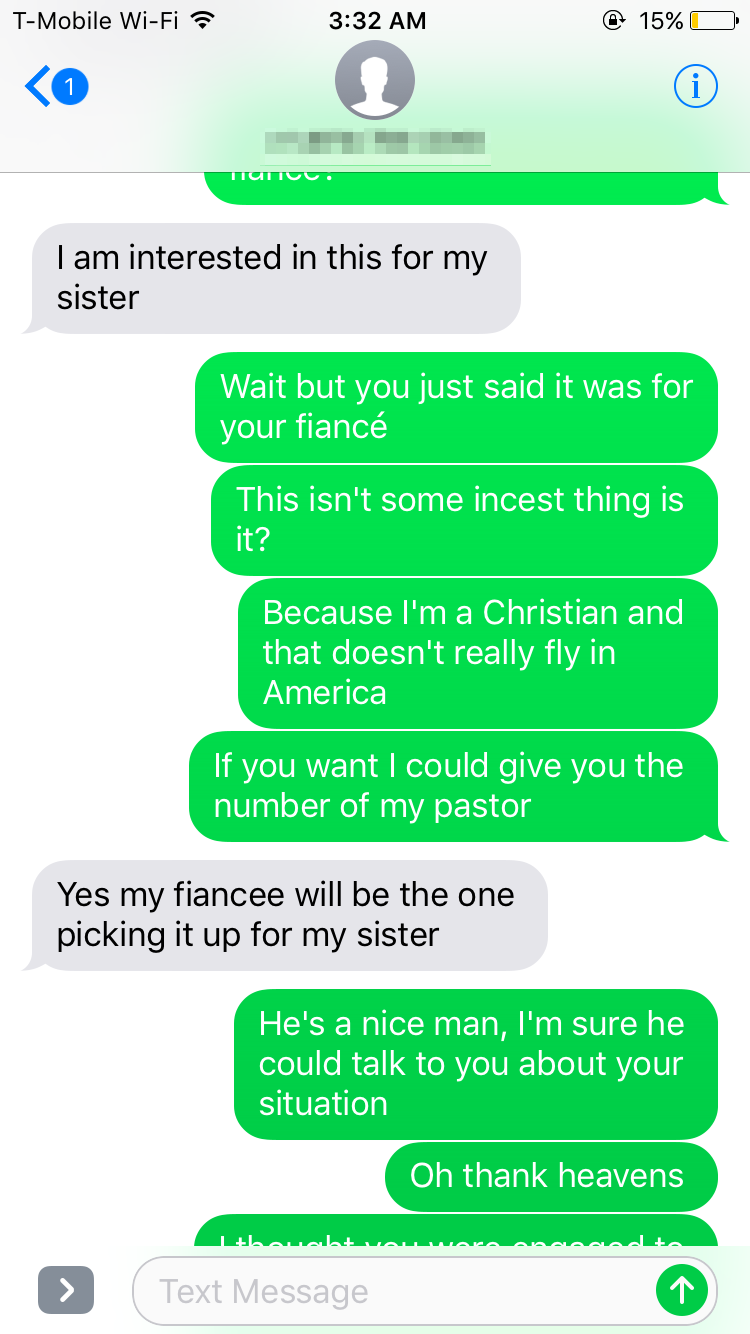Send the message with the arrow button
Screen dimensions: 750x1334
[x=682, y=1291]
